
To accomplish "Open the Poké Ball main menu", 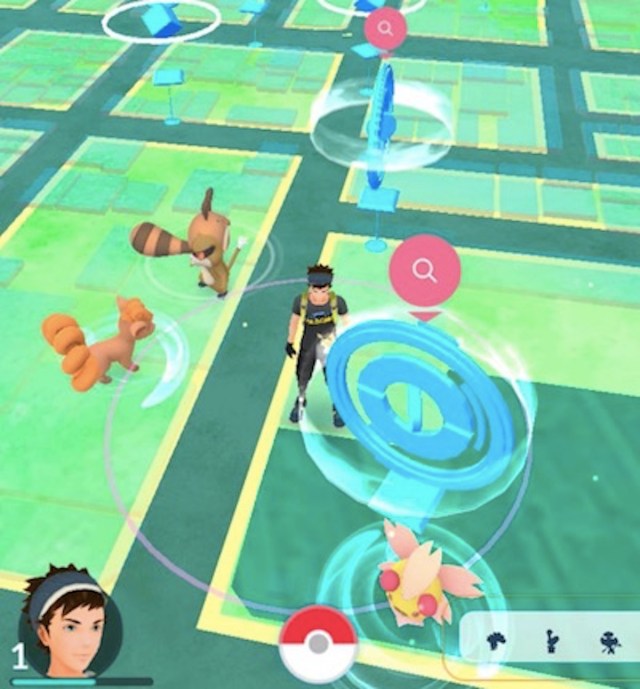I will coord(318,645).
